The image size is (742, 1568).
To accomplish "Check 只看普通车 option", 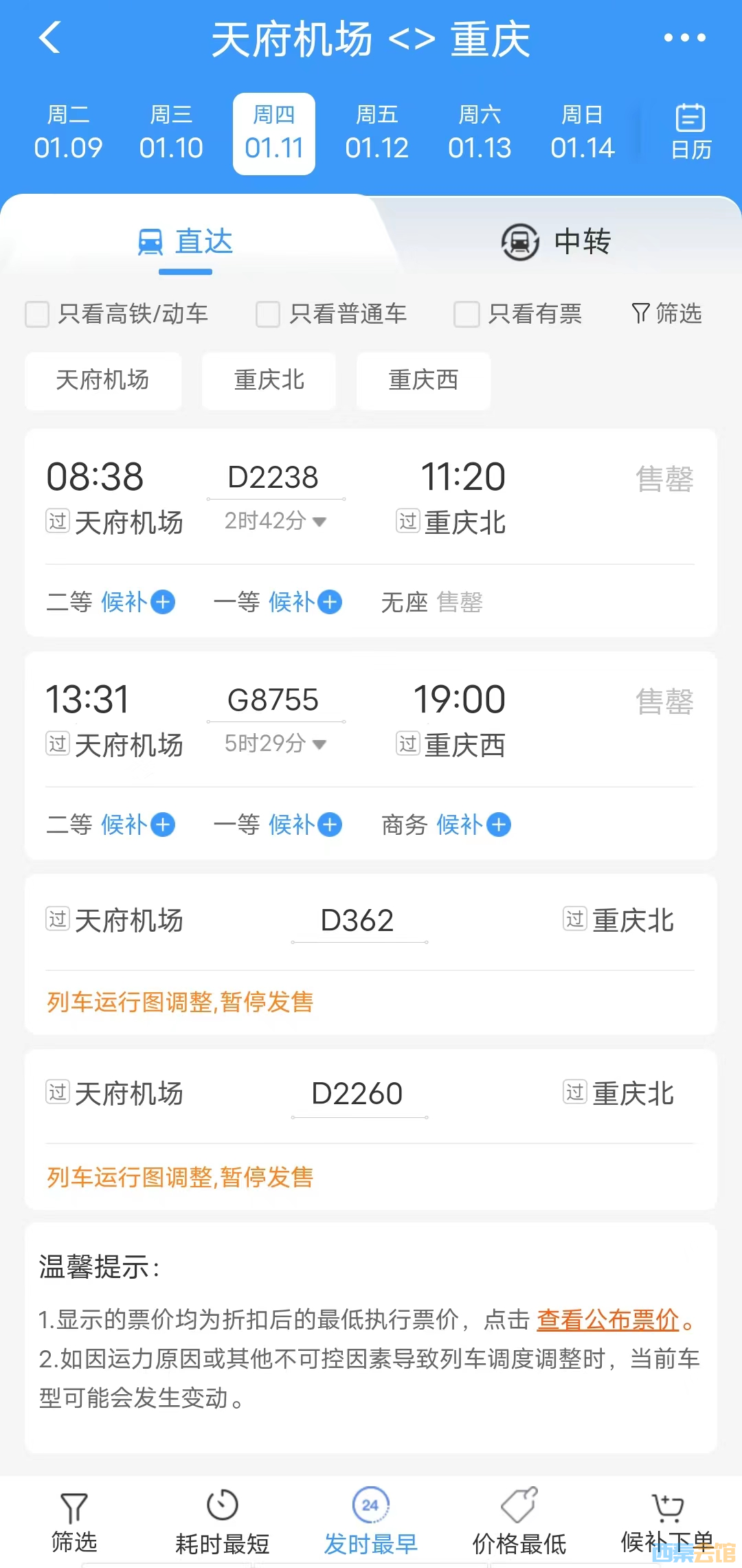I will coord(268,314).
